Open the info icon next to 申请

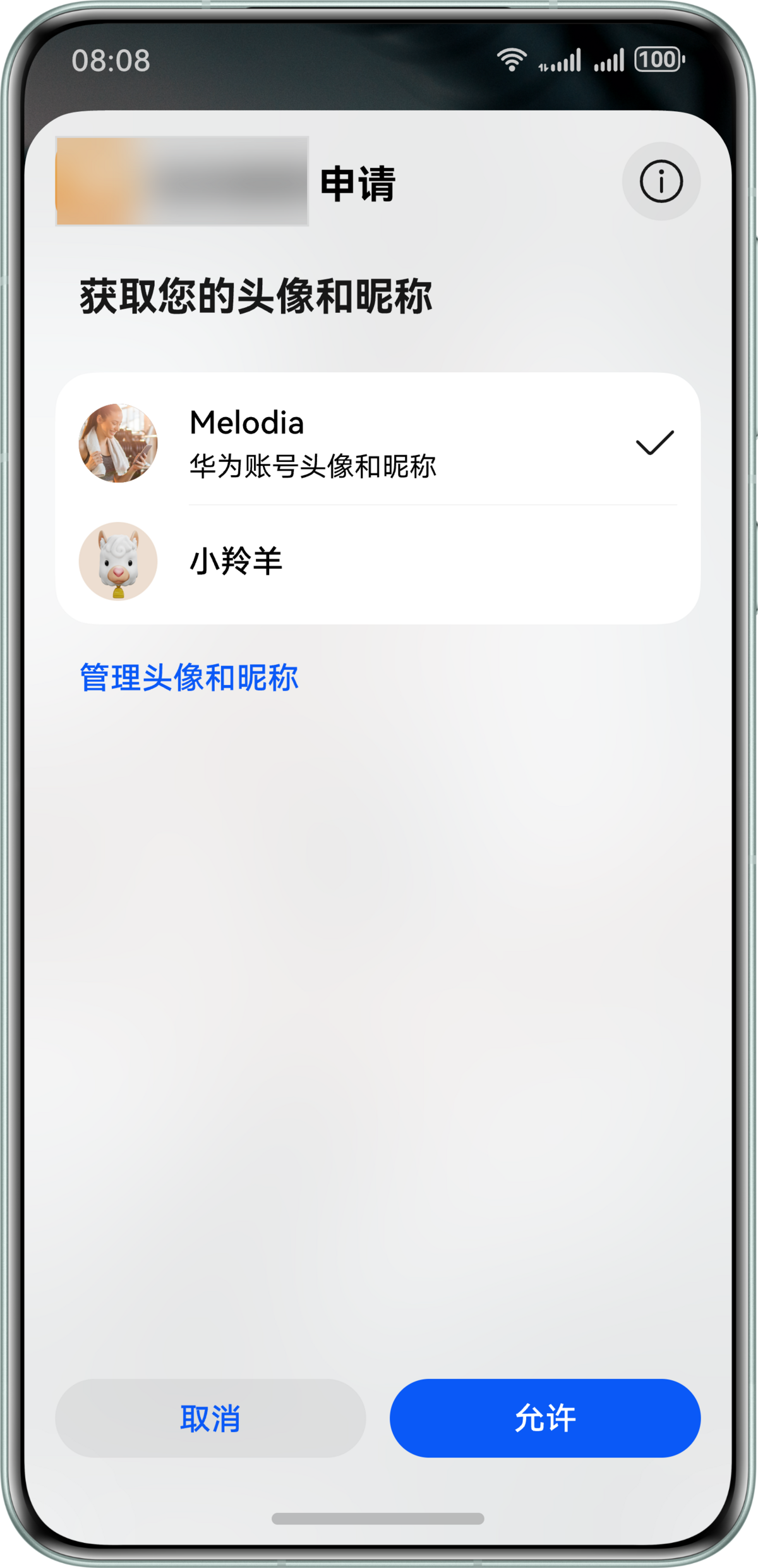[x=661, y=181]
